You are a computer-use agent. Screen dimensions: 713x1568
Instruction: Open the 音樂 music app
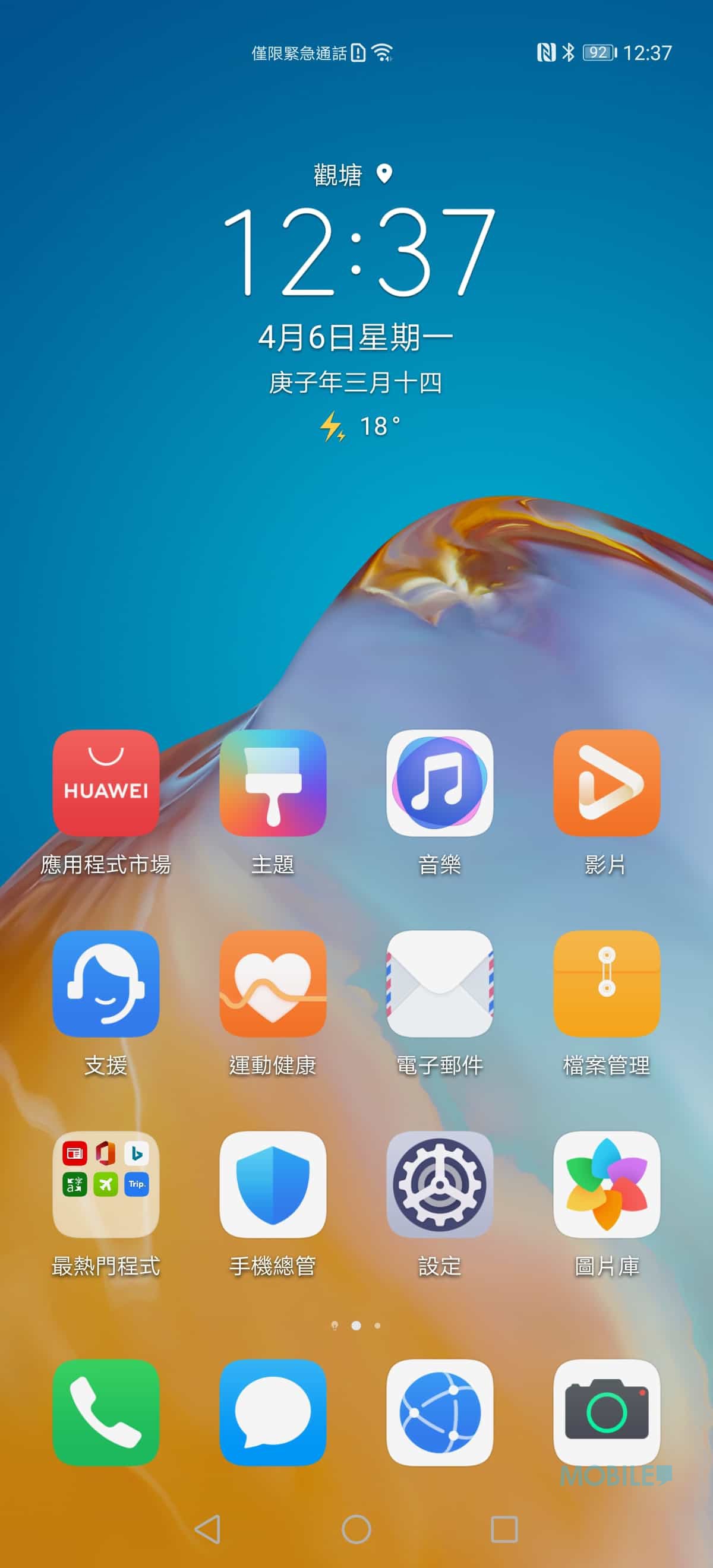pyautogui.click(x=440, y=783)
